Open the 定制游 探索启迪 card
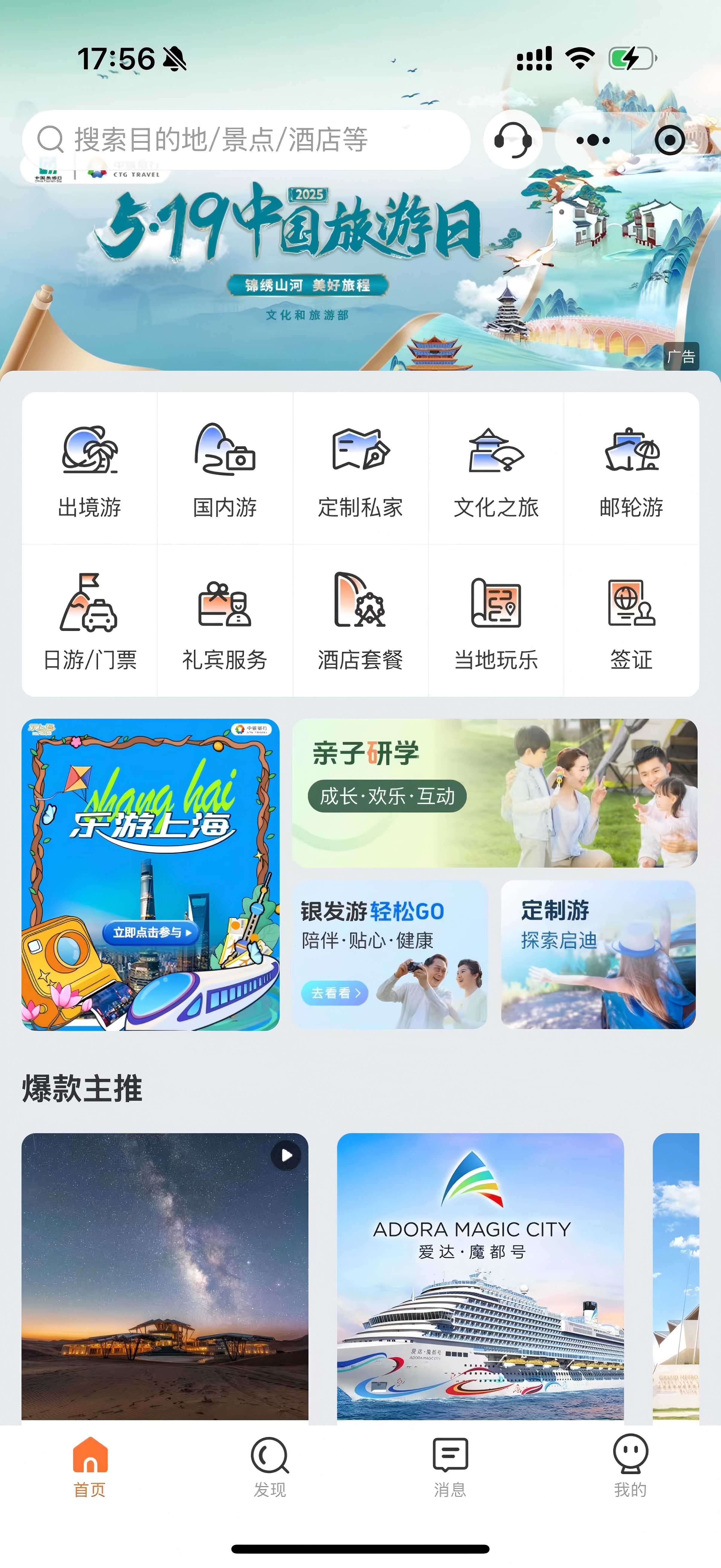 pos(598,954)
